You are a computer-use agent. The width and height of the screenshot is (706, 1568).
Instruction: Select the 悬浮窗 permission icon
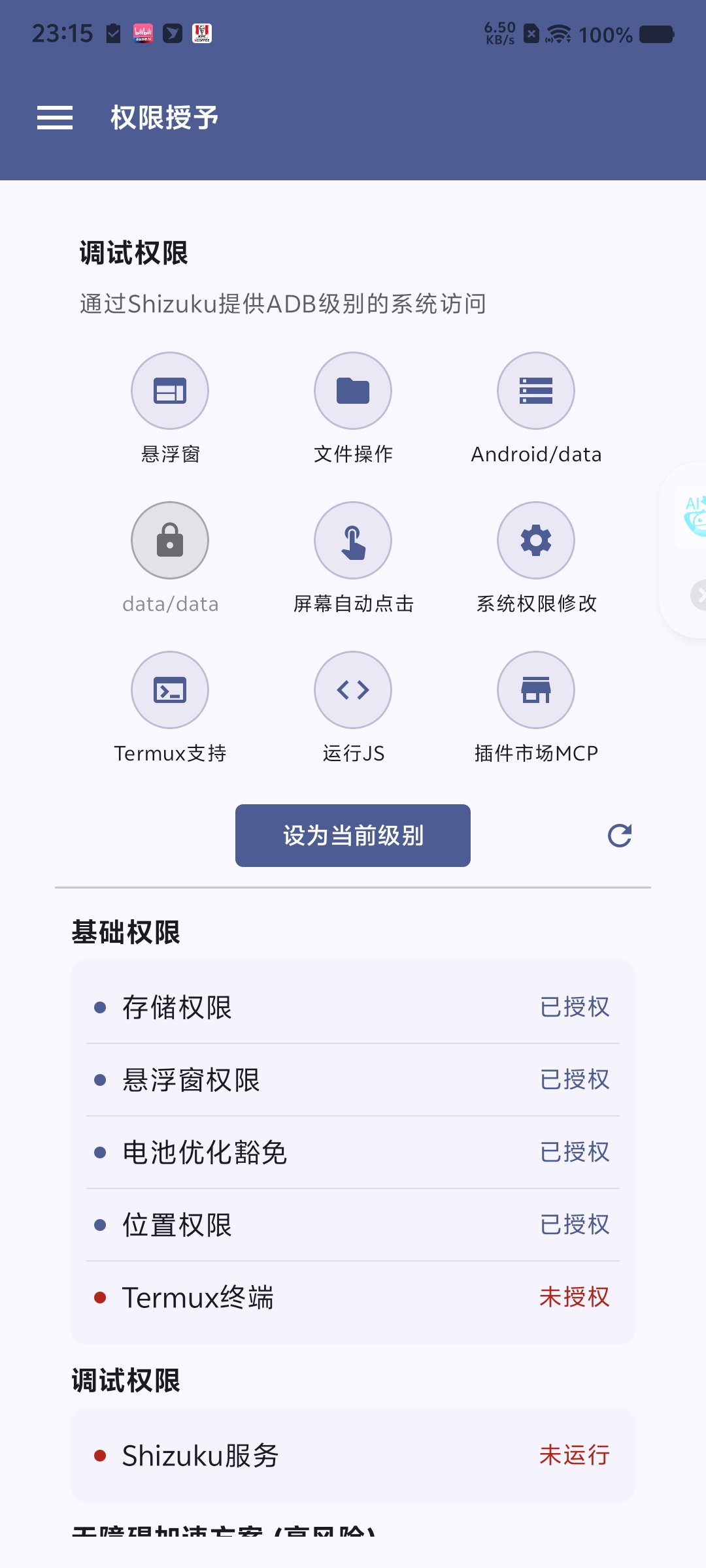(169, 390)
